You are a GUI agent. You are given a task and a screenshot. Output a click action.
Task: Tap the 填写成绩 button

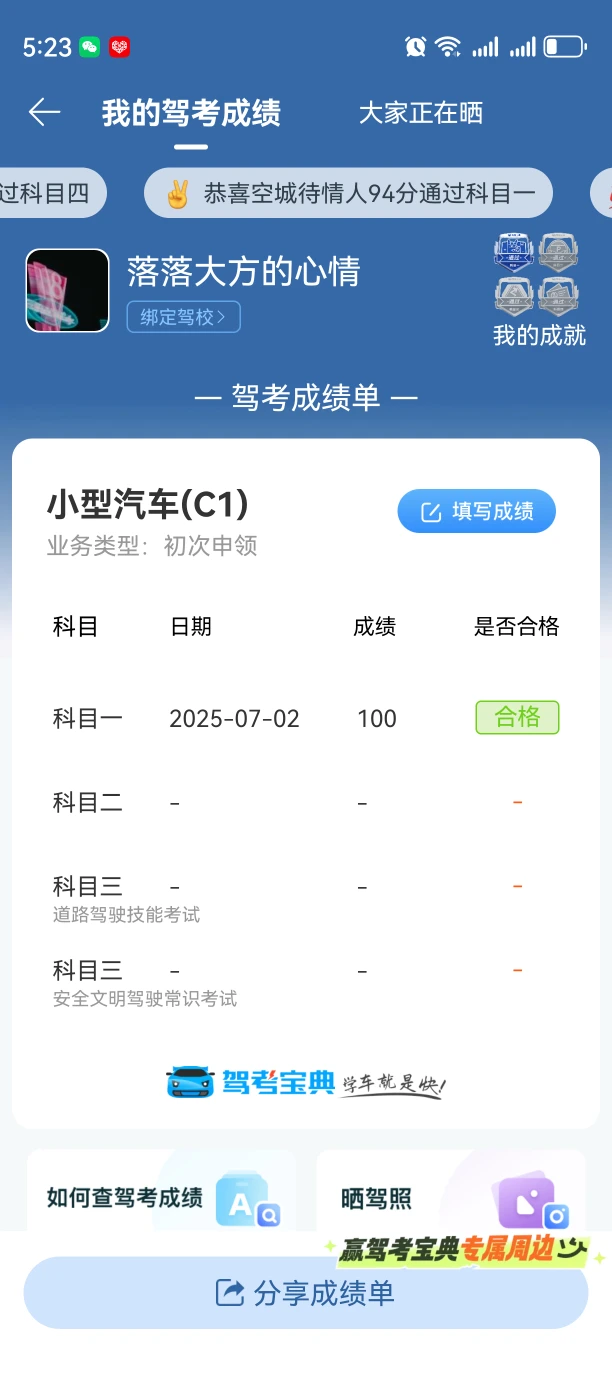point(476,512)
